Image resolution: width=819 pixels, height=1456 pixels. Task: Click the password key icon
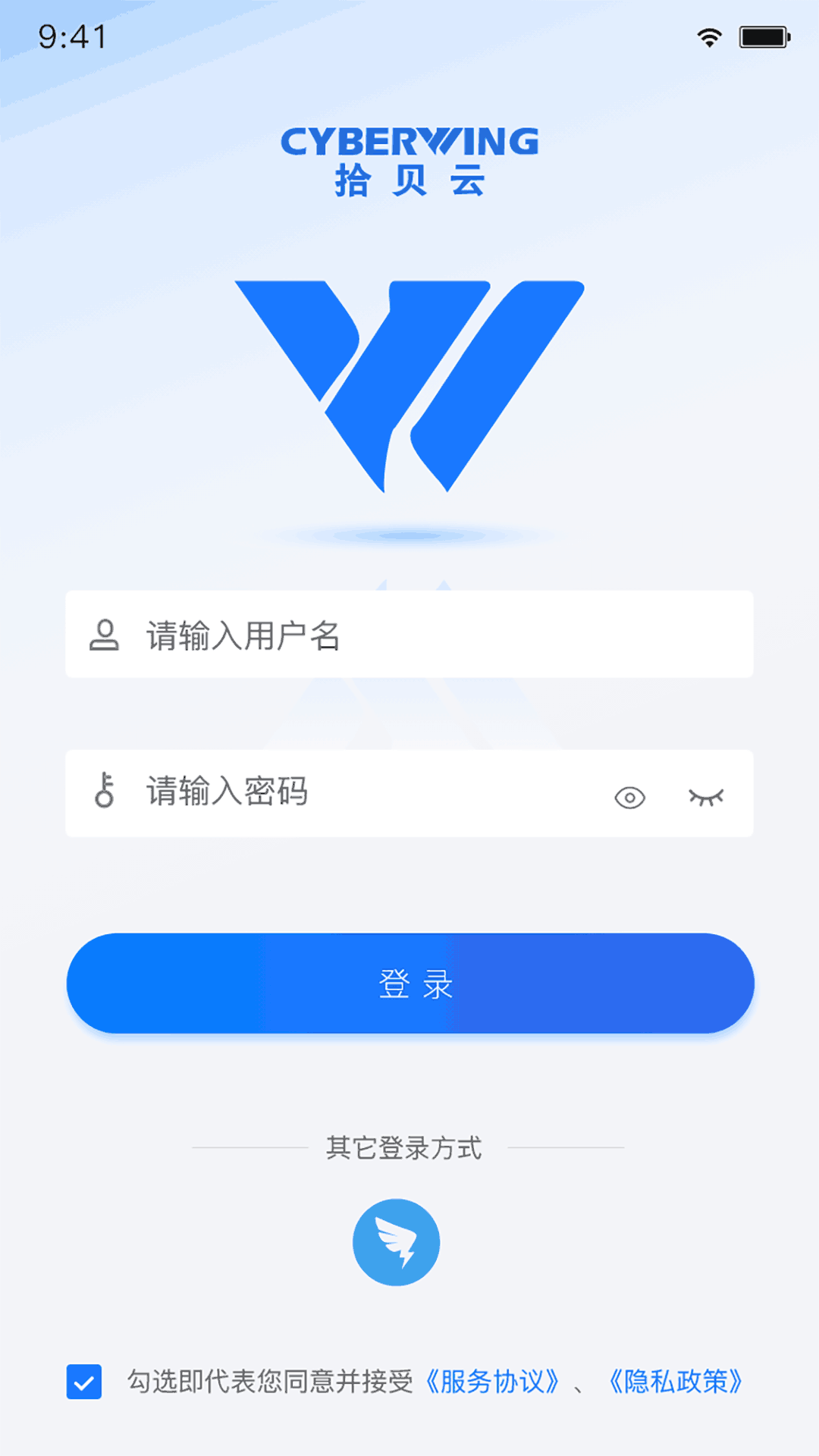105,793
